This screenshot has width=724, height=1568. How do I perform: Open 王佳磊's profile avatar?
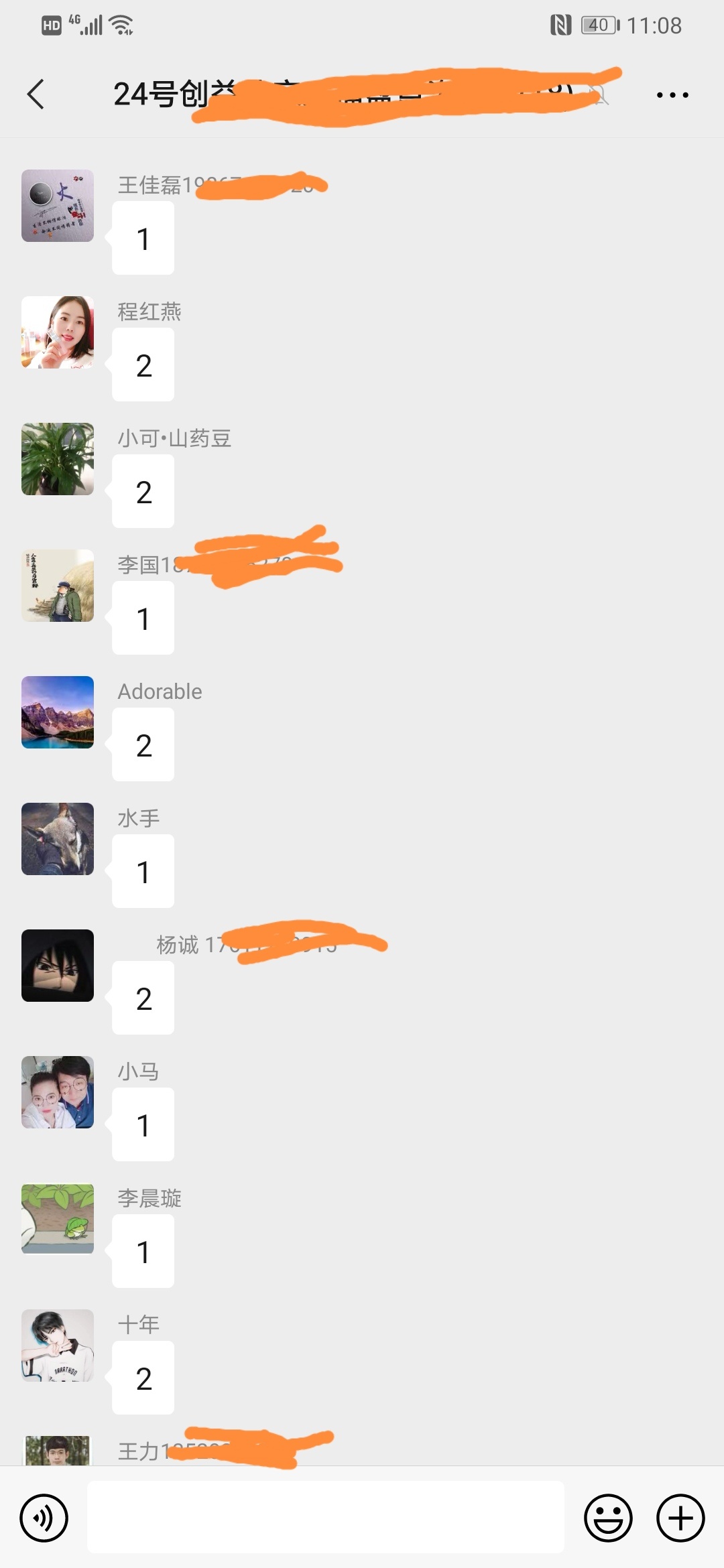(58, 206)
